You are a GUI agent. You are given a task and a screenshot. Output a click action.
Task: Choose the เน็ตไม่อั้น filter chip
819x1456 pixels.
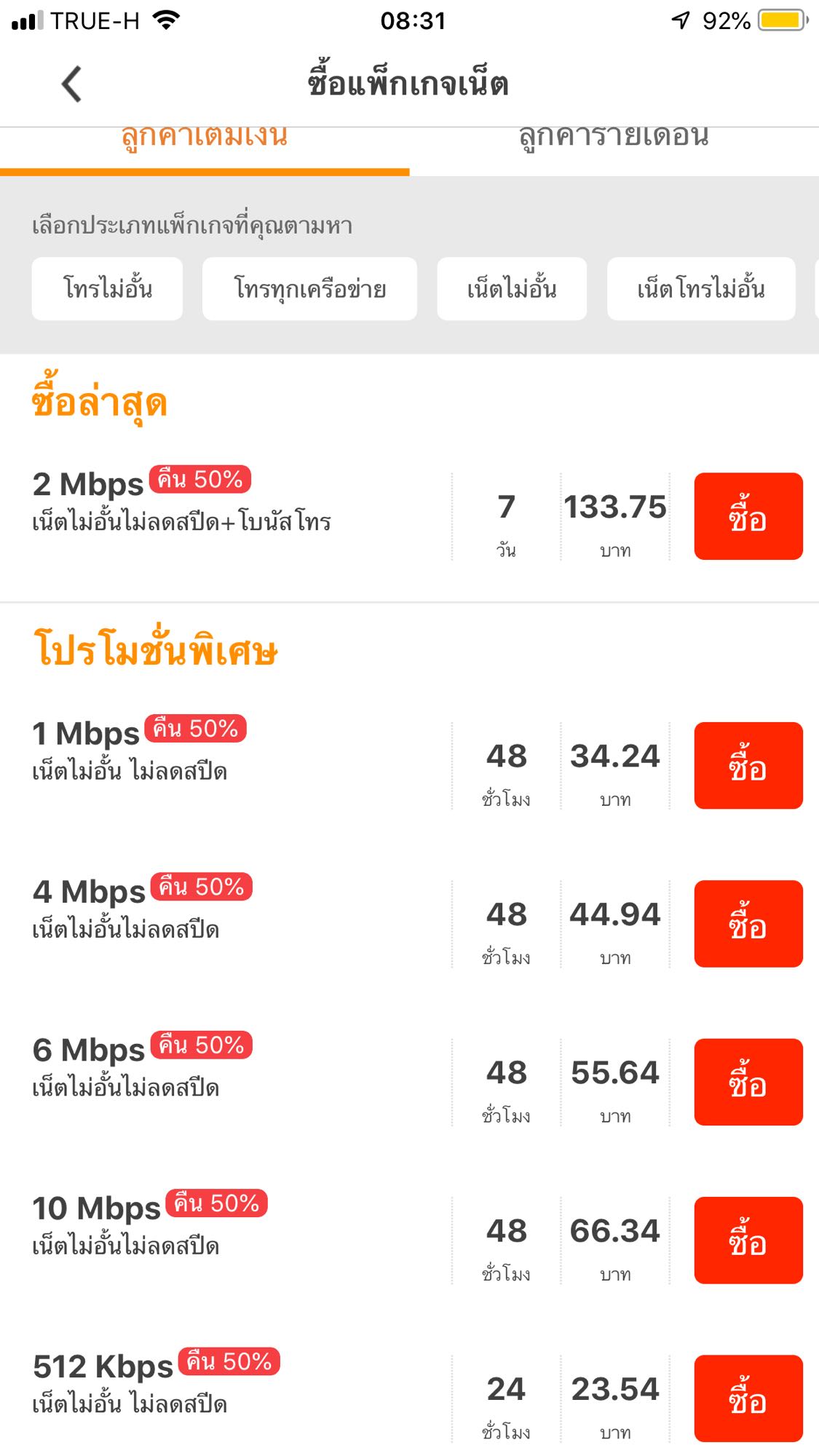[x=512, y=289]
